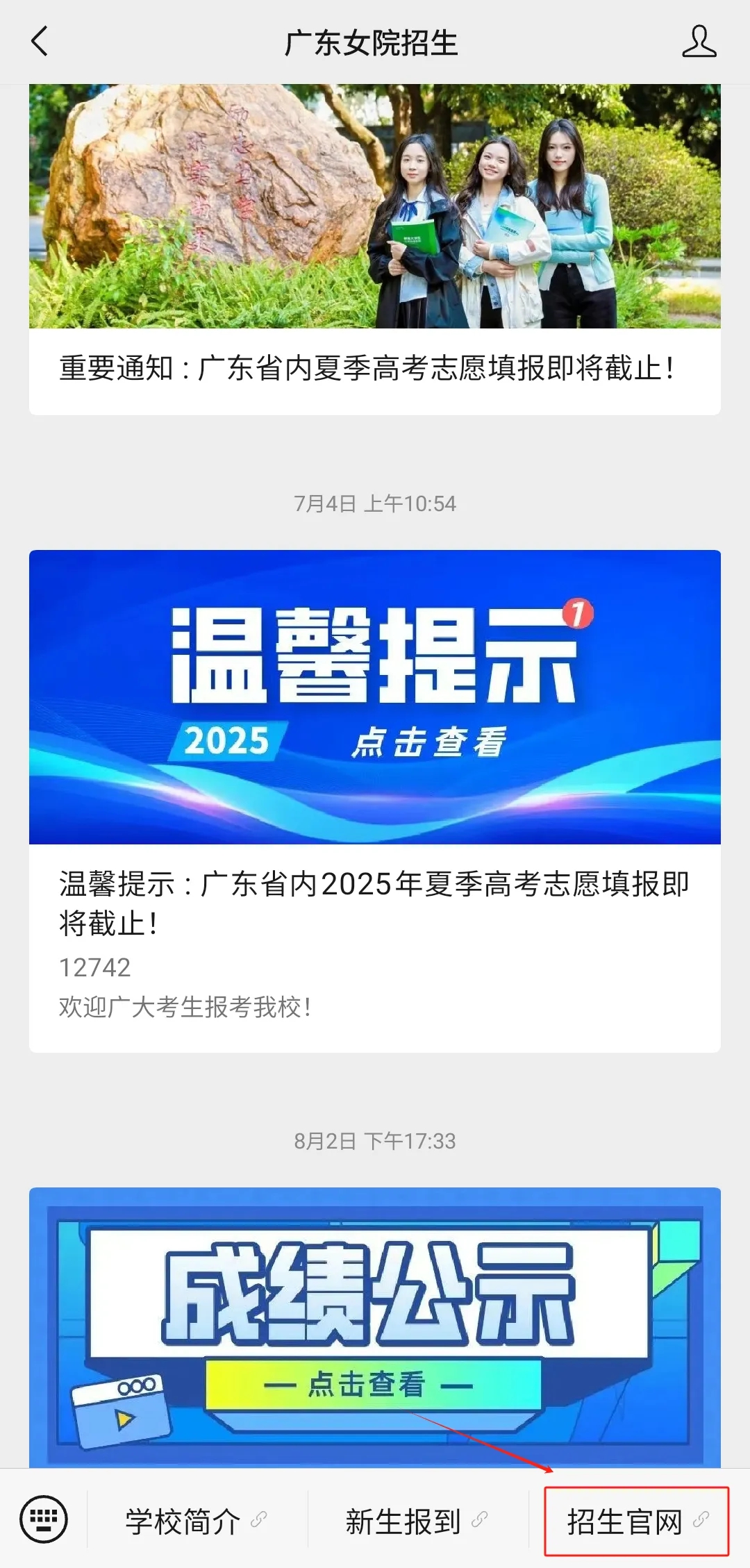Go back from 广东女院招生 chat
The image size is (750, 1568).
pyautogui.click(x=40, y=42)
